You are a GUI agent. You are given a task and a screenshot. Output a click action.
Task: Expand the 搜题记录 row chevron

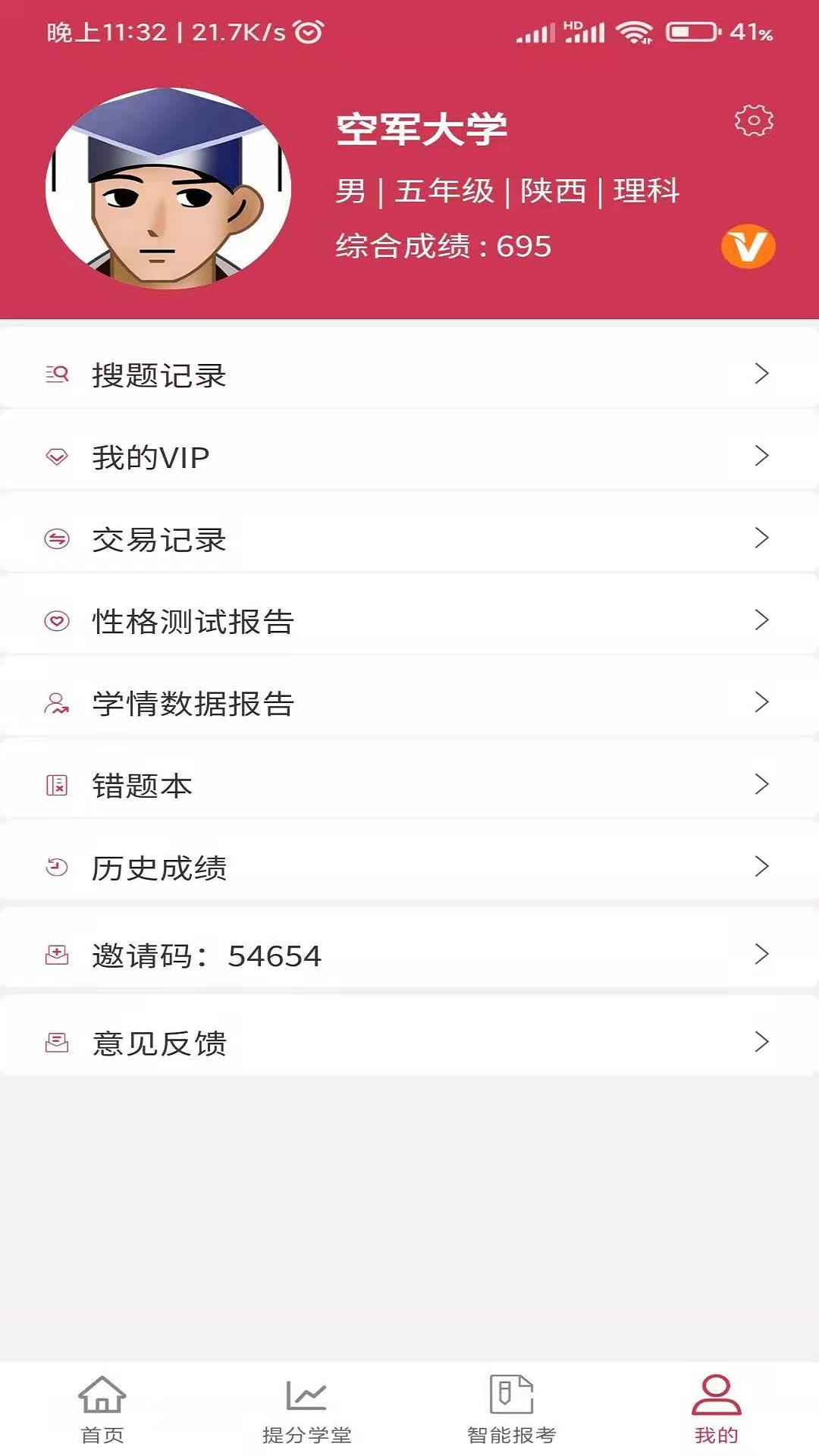[761, 373]
